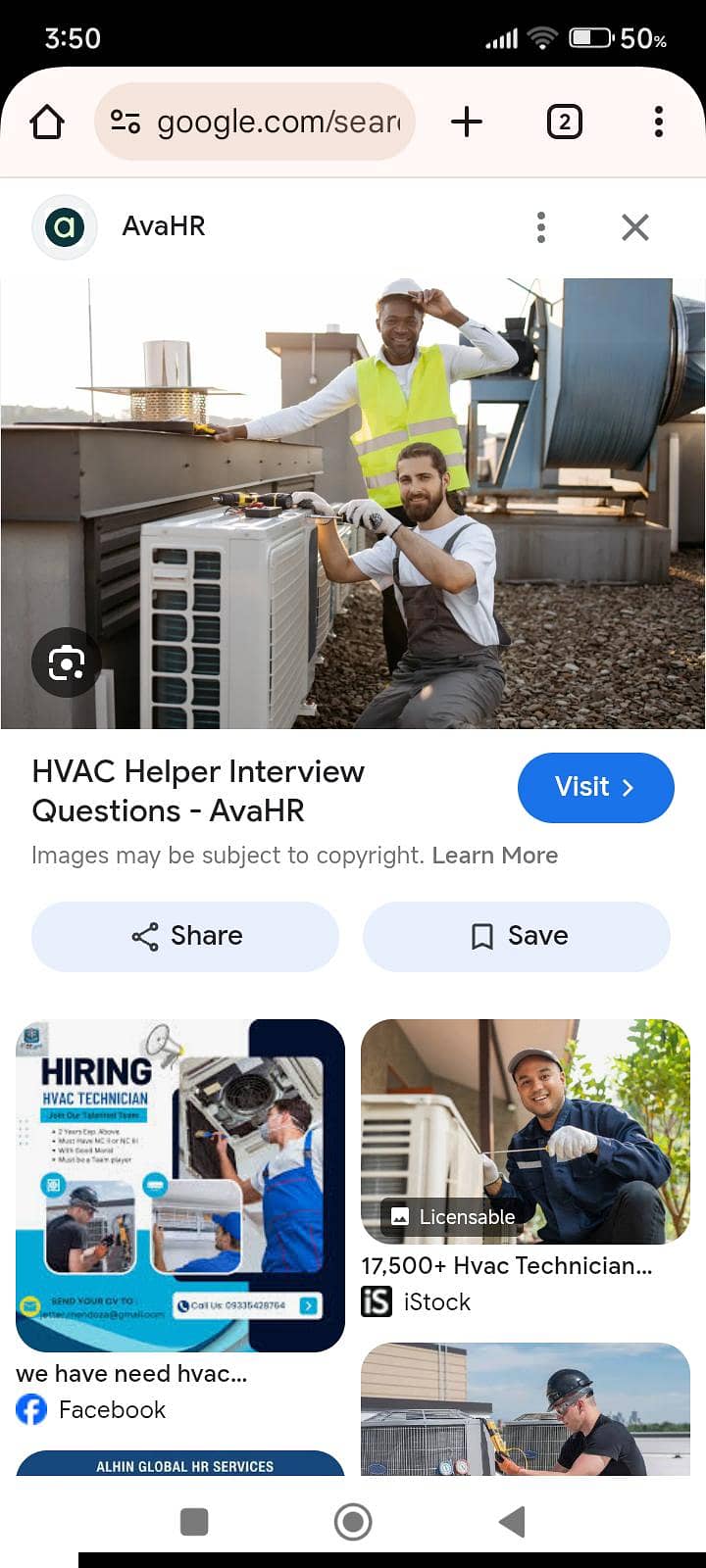Tap the site info icon in the address bar
Viewport: 706px width, 1568px height.
pos(125,122)
